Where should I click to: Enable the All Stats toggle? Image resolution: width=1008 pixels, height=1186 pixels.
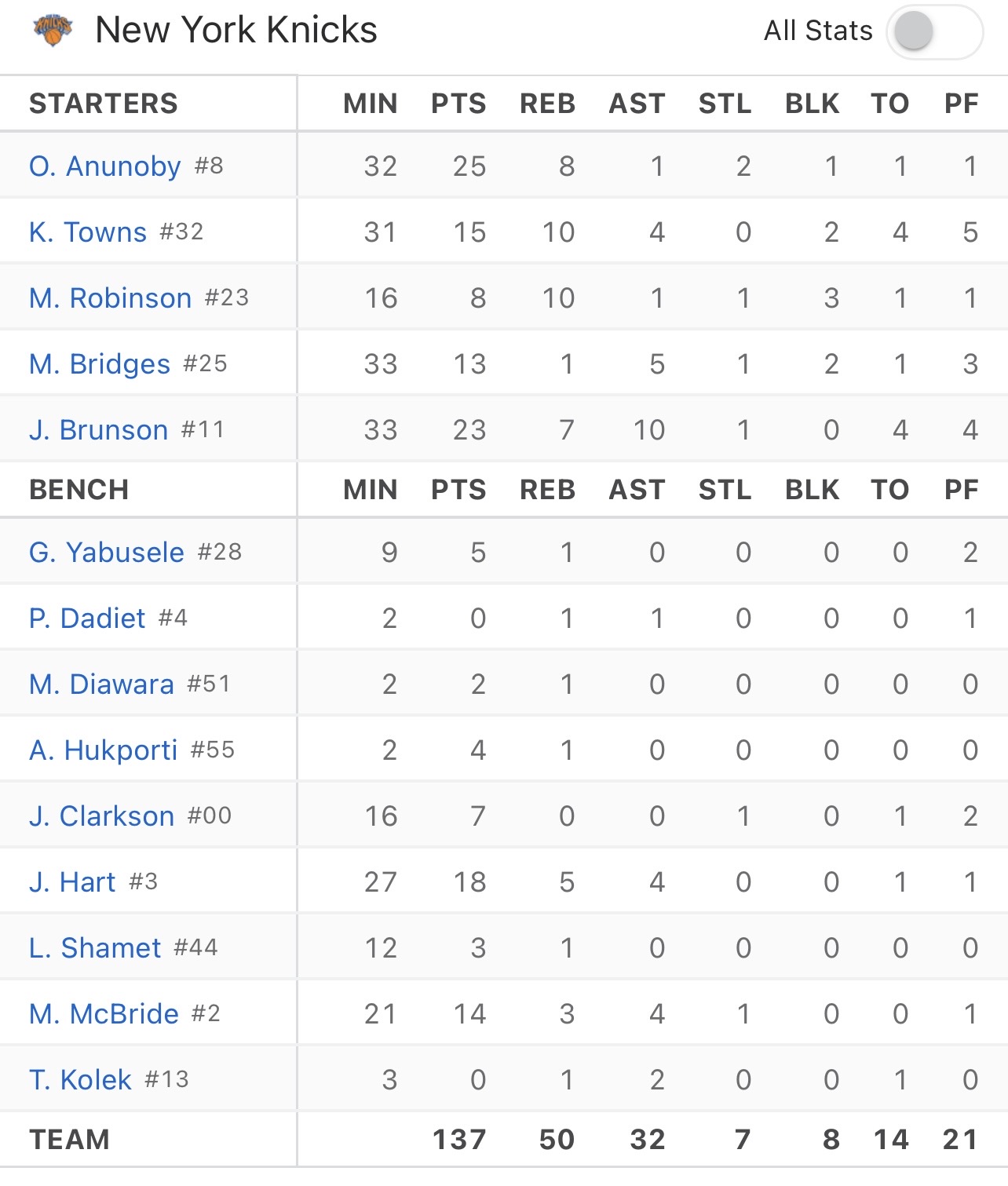[933, 32]
